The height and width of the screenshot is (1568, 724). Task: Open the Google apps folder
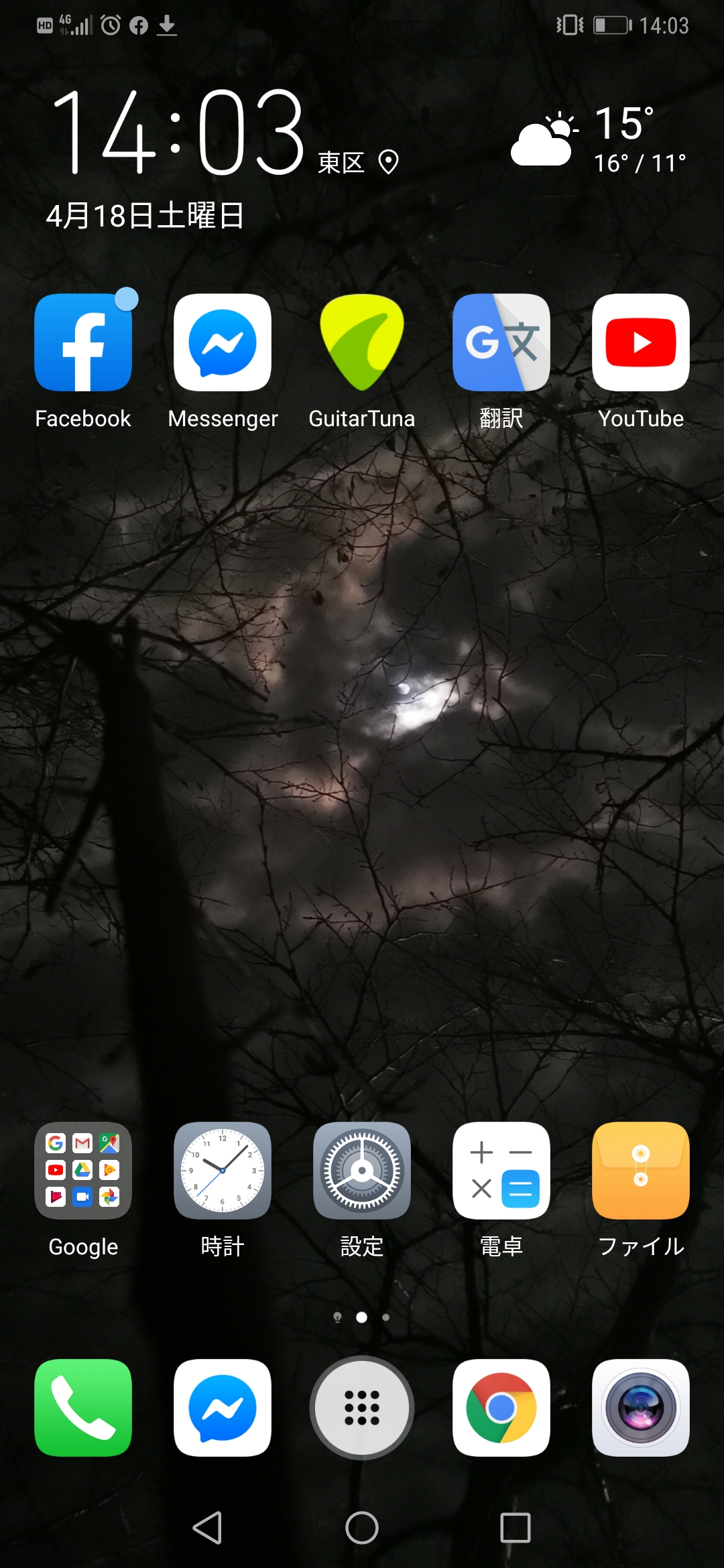coord(83,1171)
